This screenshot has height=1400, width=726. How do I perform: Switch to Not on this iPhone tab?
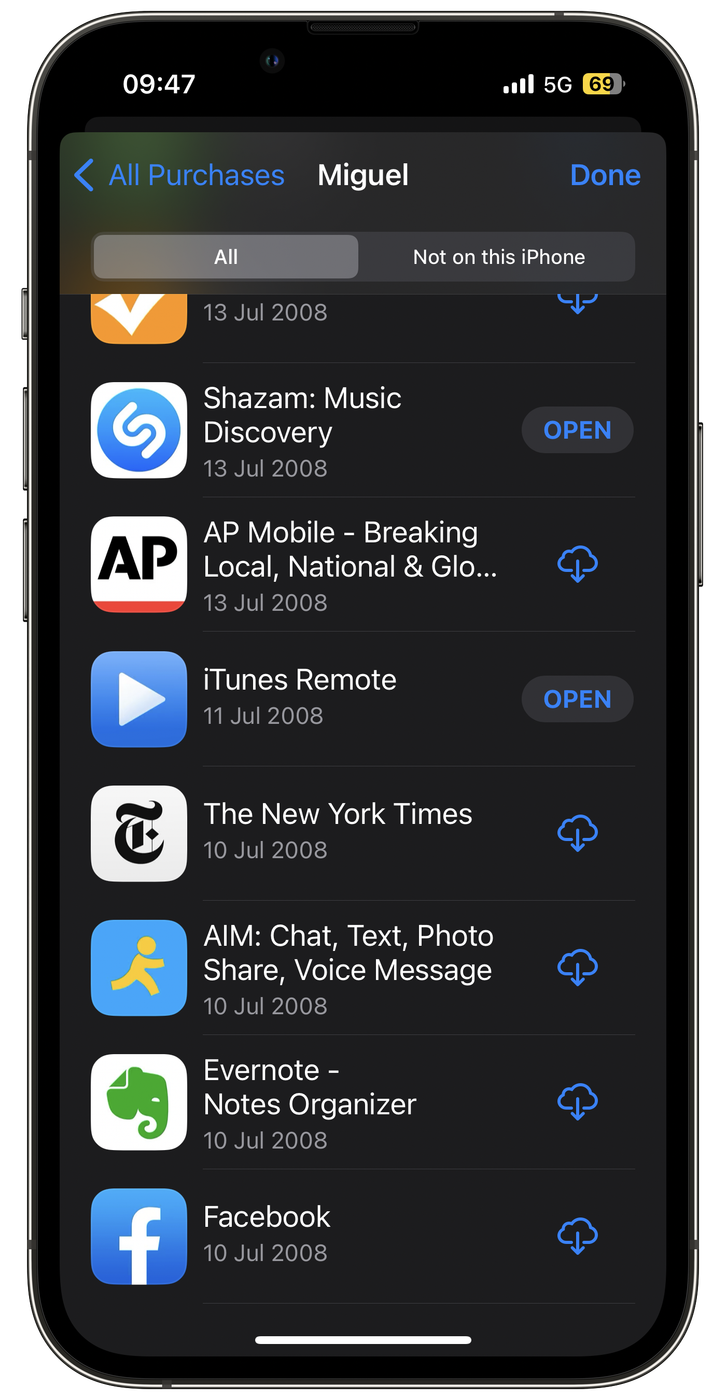(x=498, y=257)
